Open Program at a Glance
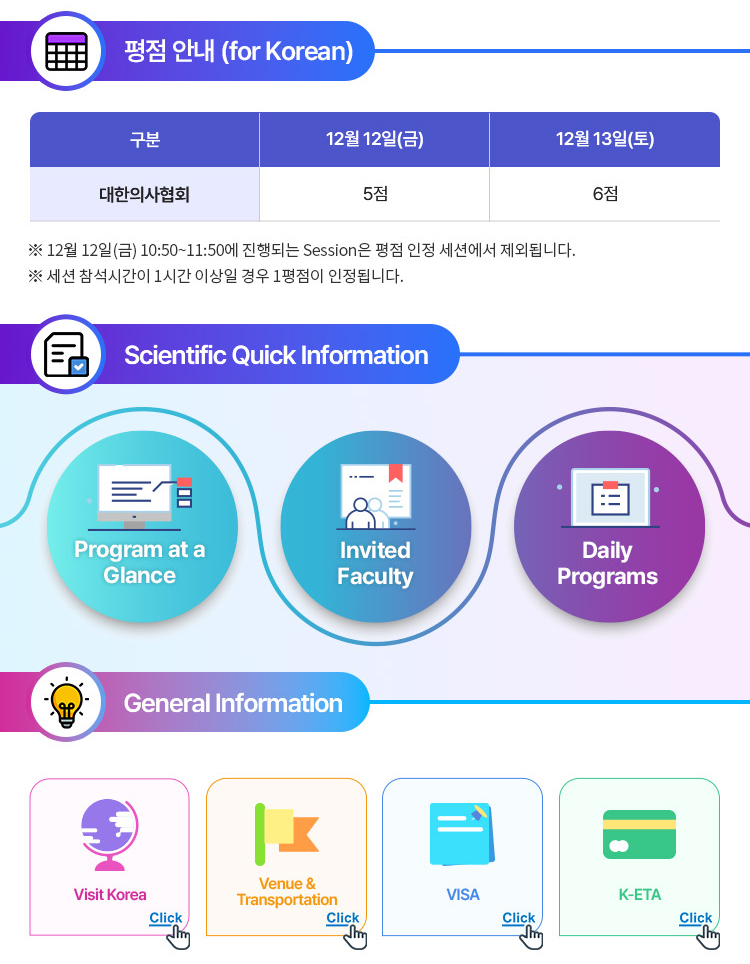Viewport: 750px width, 964px height. pyautogui.click(x=142, y=526)
